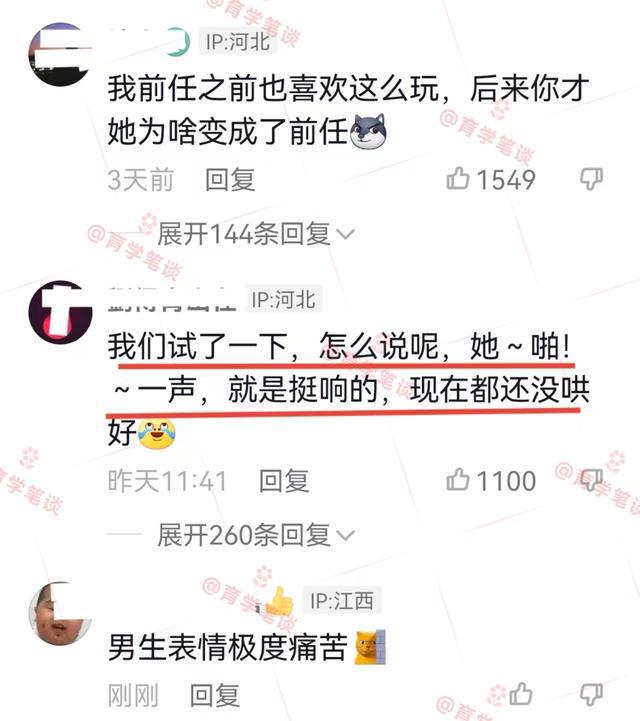
Task: Expand 展开144条回复
Action: coord(256,234)
